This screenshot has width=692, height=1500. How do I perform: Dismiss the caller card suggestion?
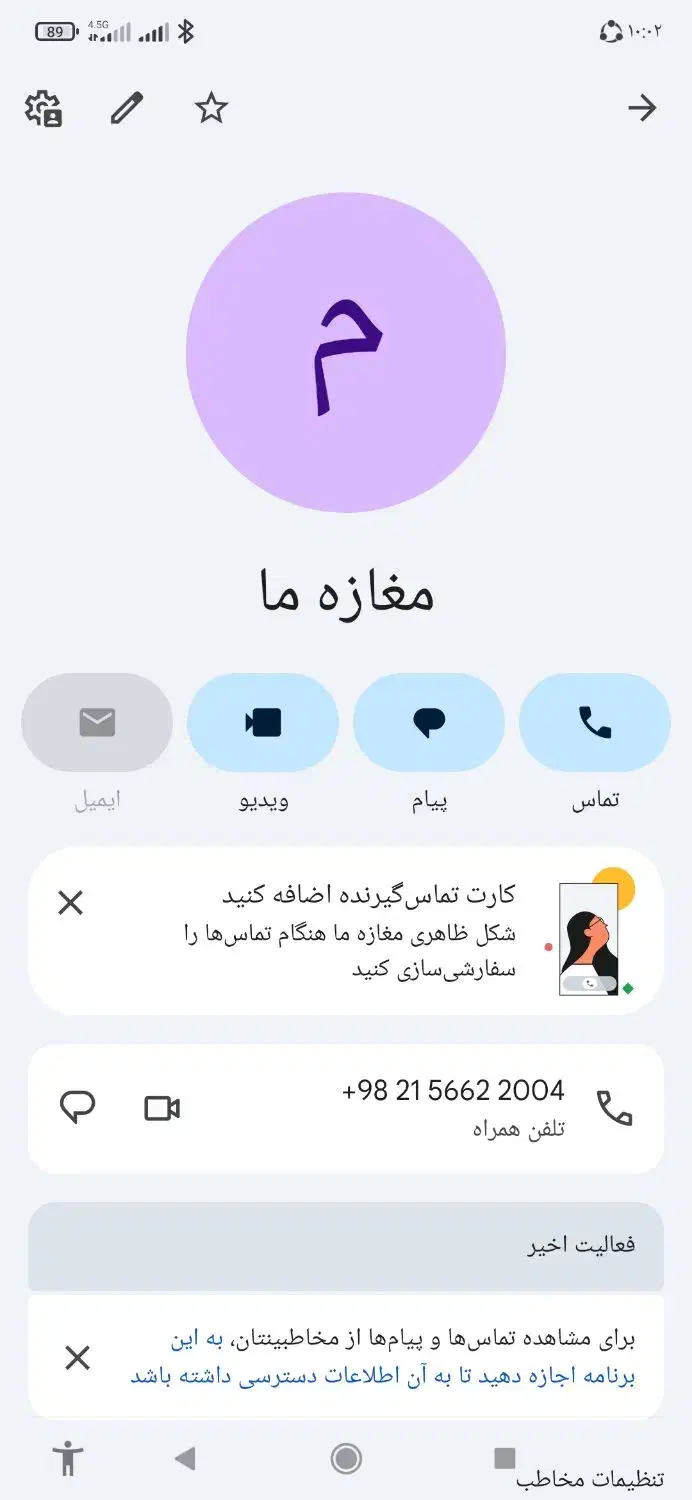(x=70, y=903)
